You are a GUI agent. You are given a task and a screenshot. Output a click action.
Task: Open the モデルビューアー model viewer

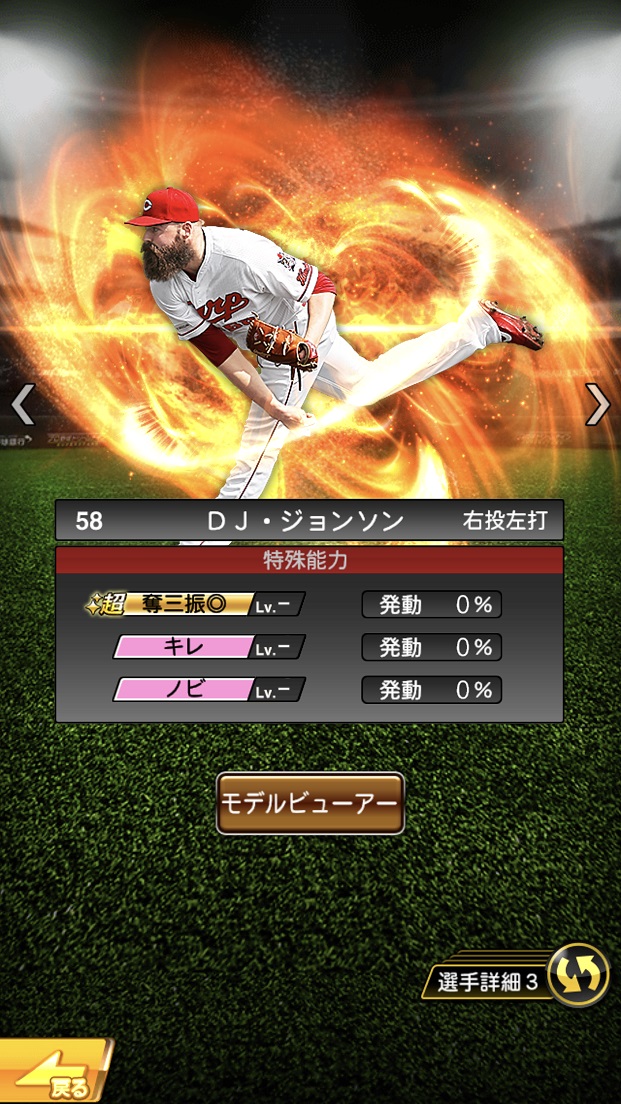tap(310, 803)
